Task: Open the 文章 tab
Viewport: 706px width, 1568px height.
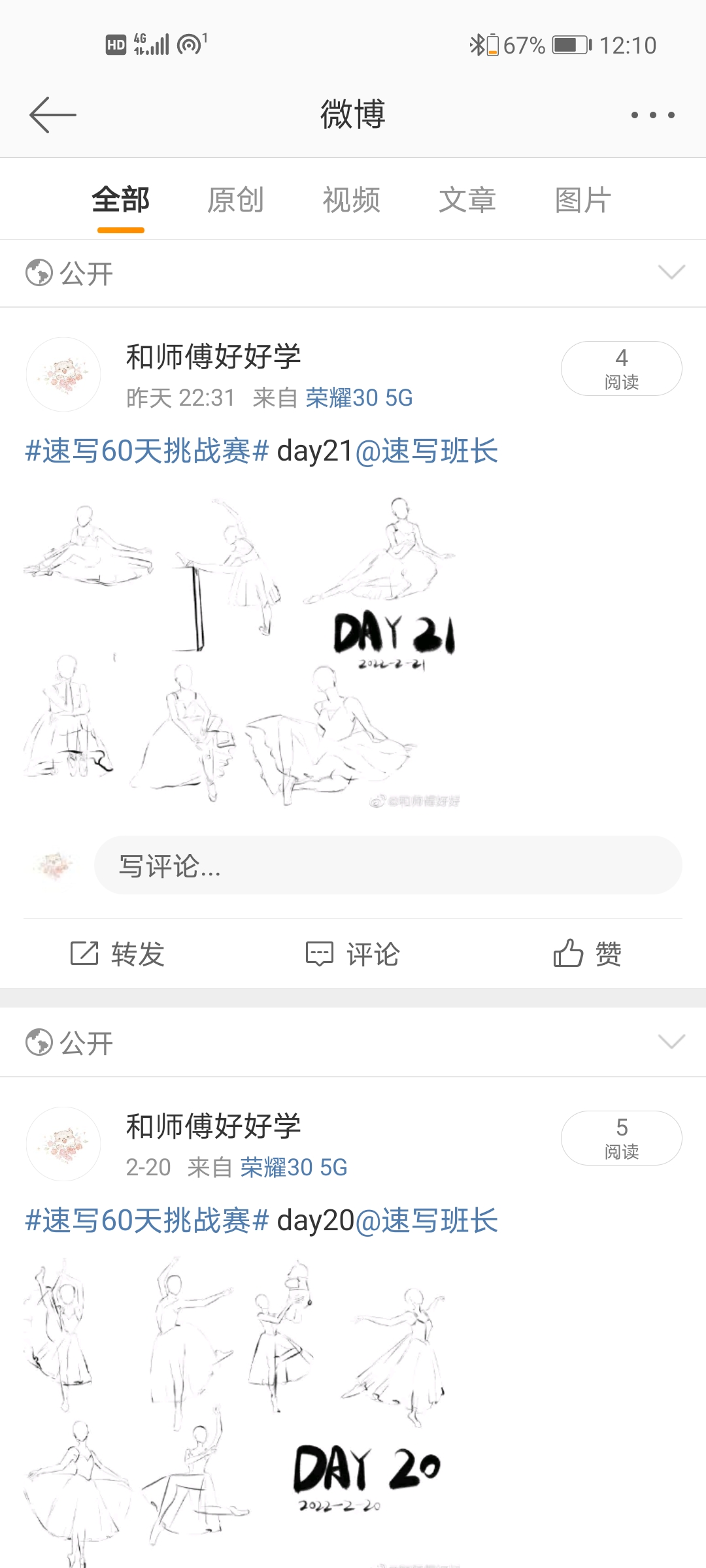Action: click(467, 200)
